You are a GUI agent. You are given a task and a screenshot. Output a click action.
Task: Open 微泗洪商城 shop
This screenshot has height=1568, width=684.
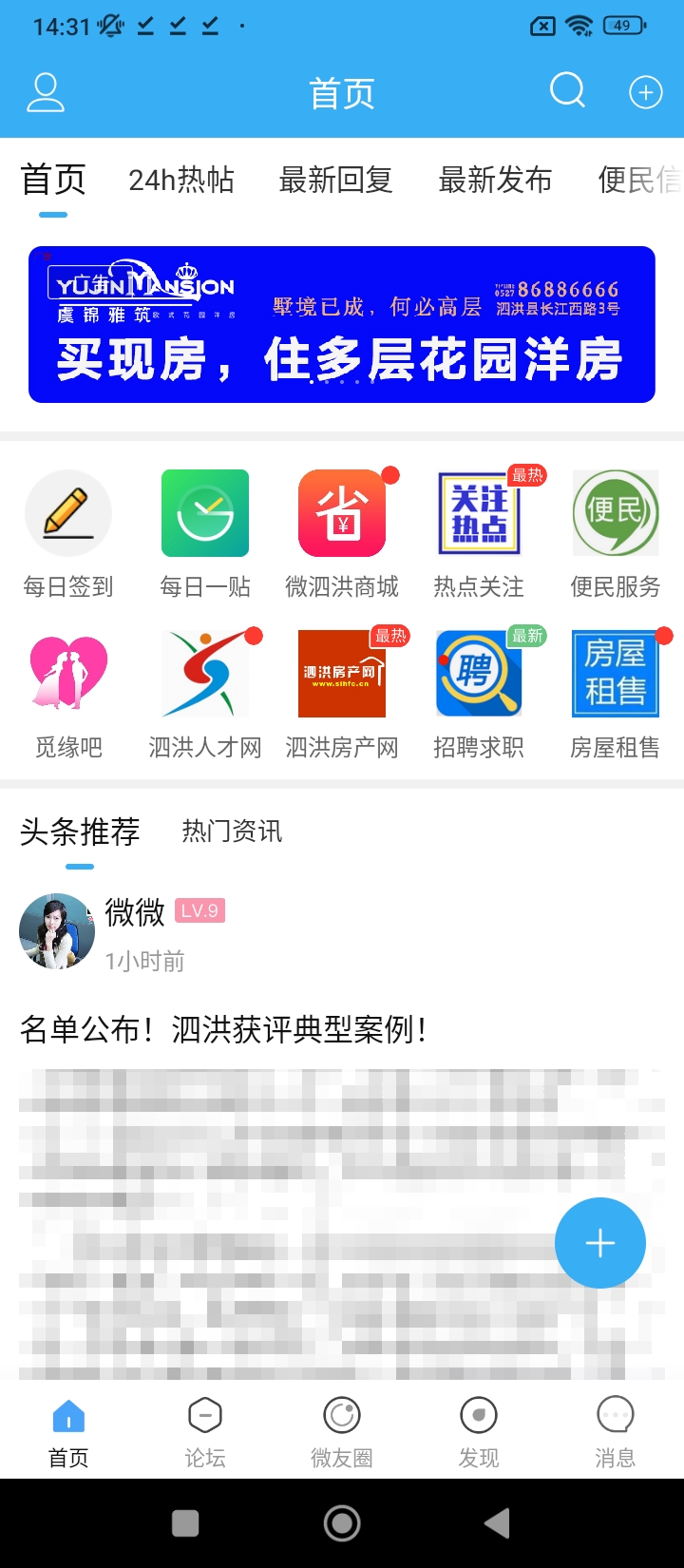point(342,534)
